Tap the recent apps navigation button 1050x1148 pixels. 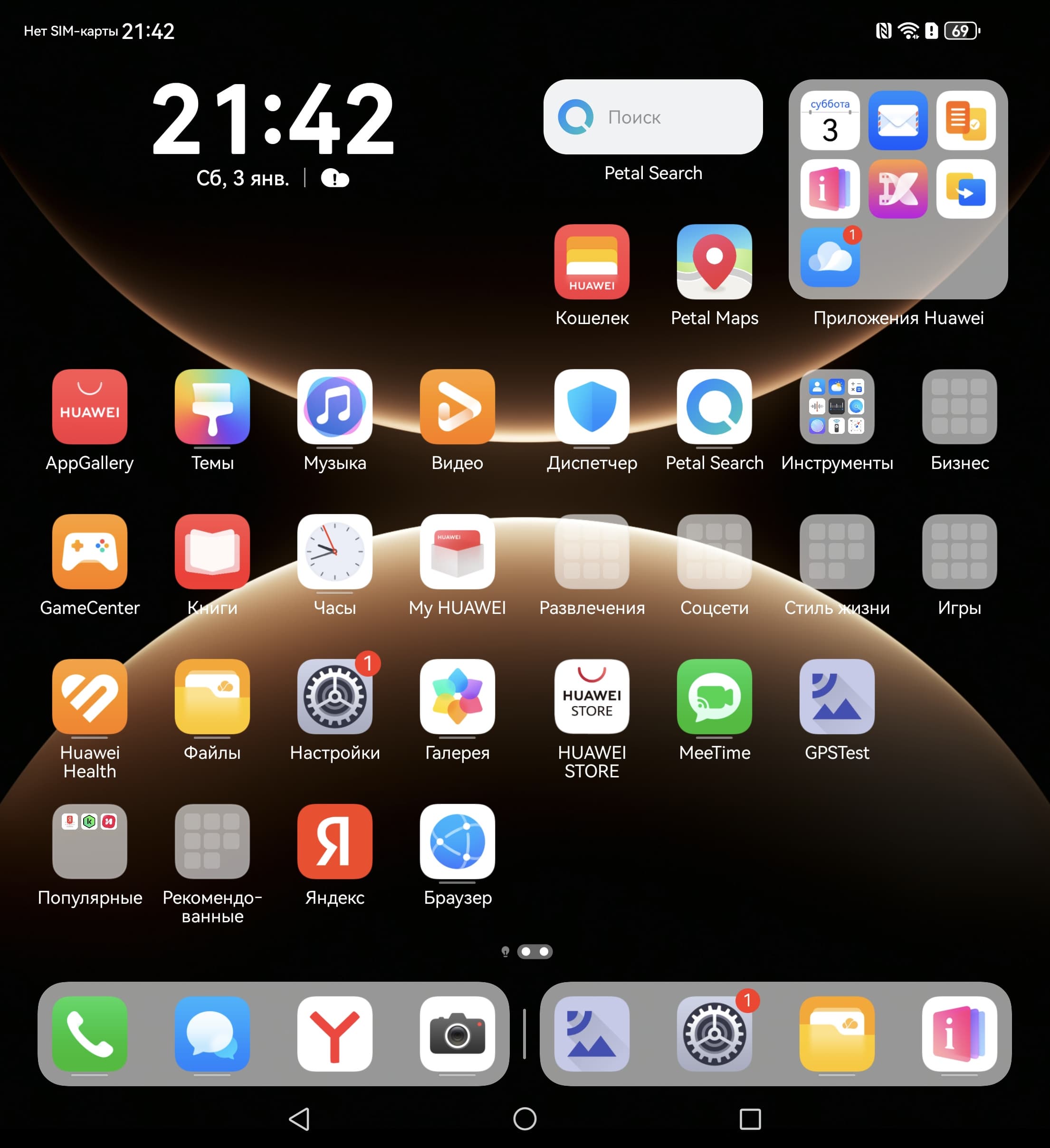click(750, 1119)
